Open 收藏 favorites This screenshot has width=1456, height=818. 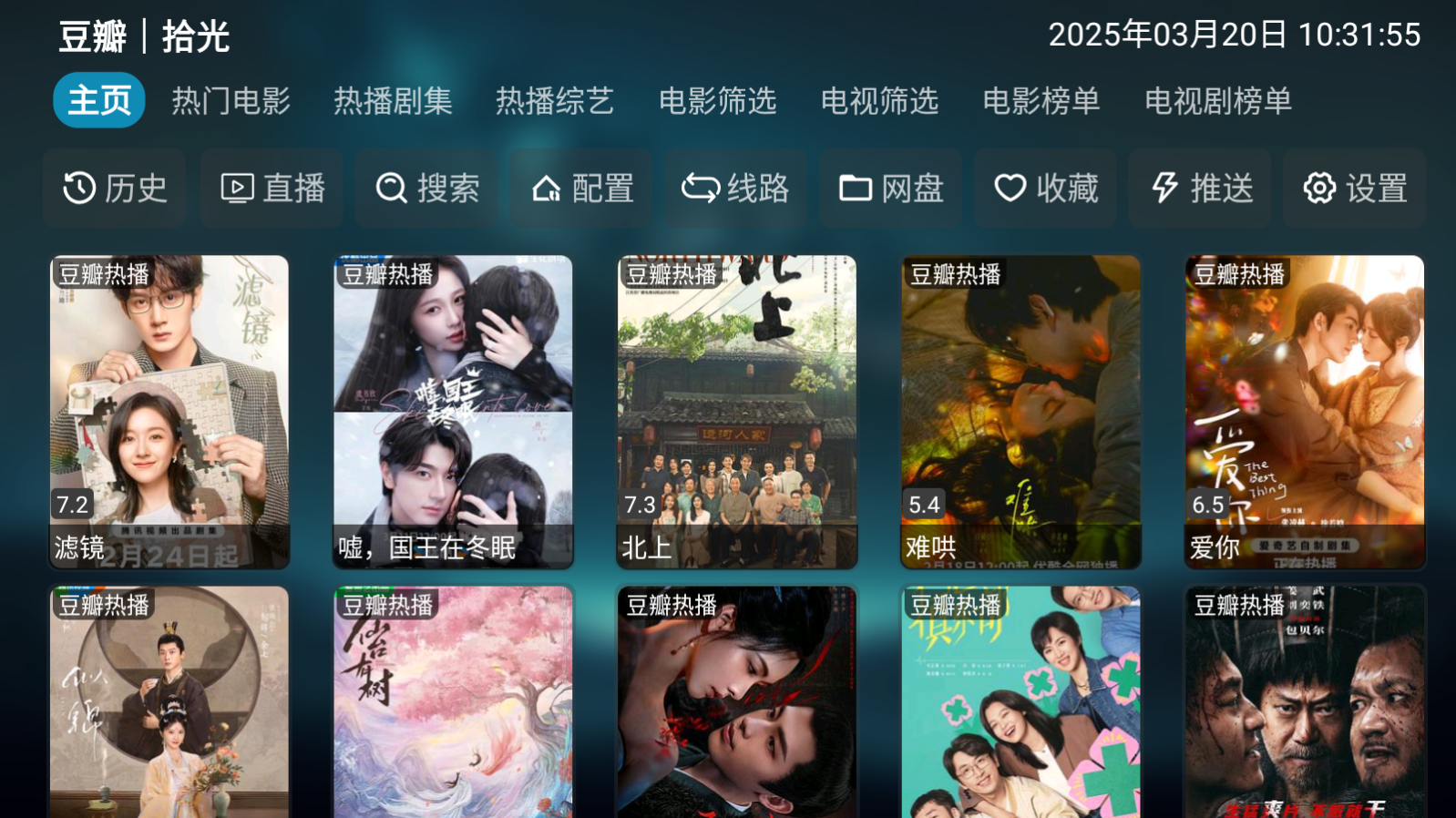click(1045, 189)
